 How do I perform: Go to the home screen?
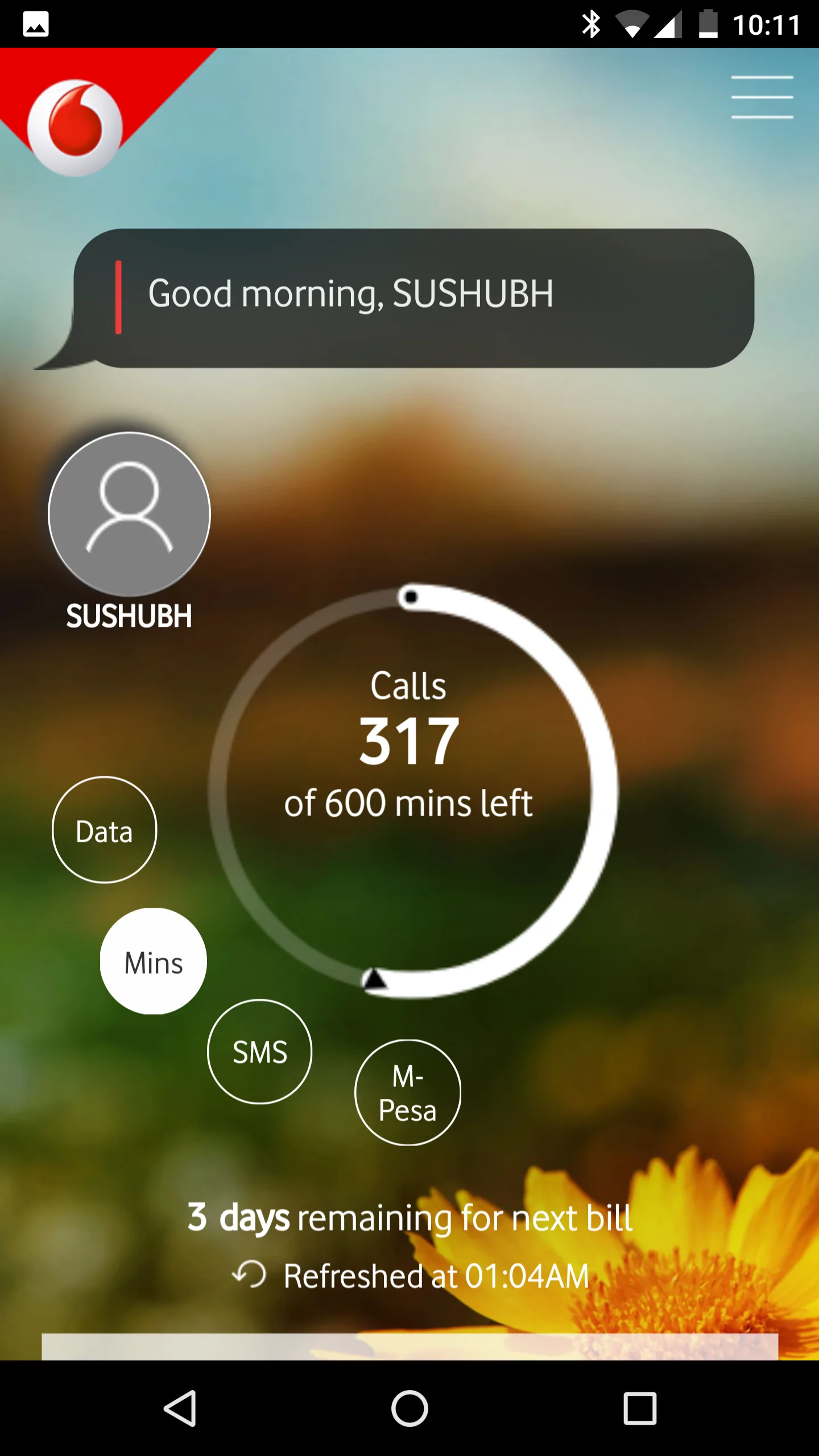[409, 1408]
